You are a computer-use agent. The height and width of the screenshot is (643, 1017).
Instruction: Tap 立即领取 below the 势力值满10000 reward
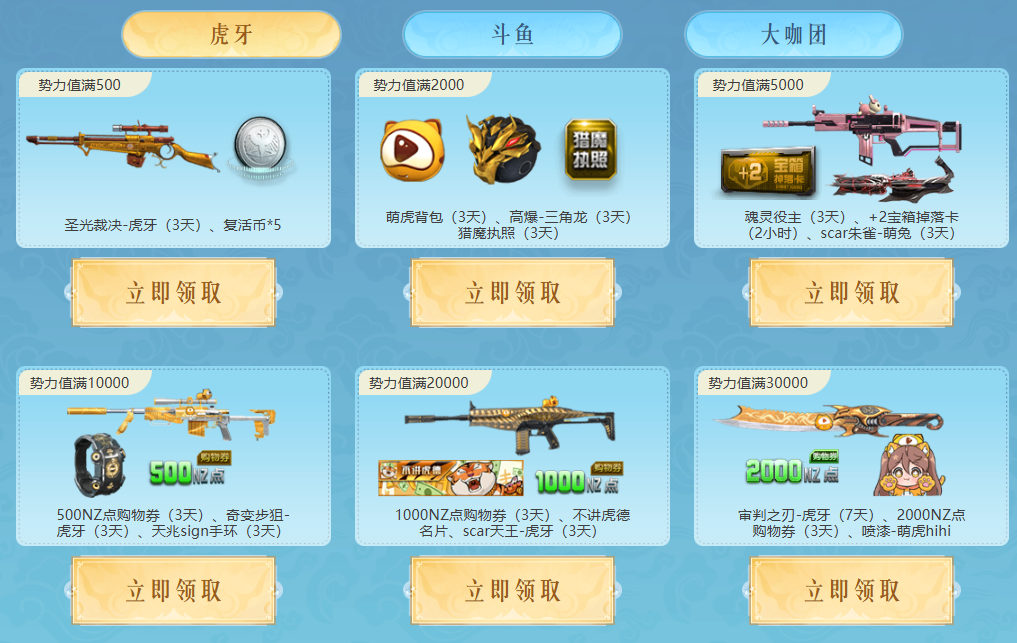pyautogui.click(x=174, y=590)
